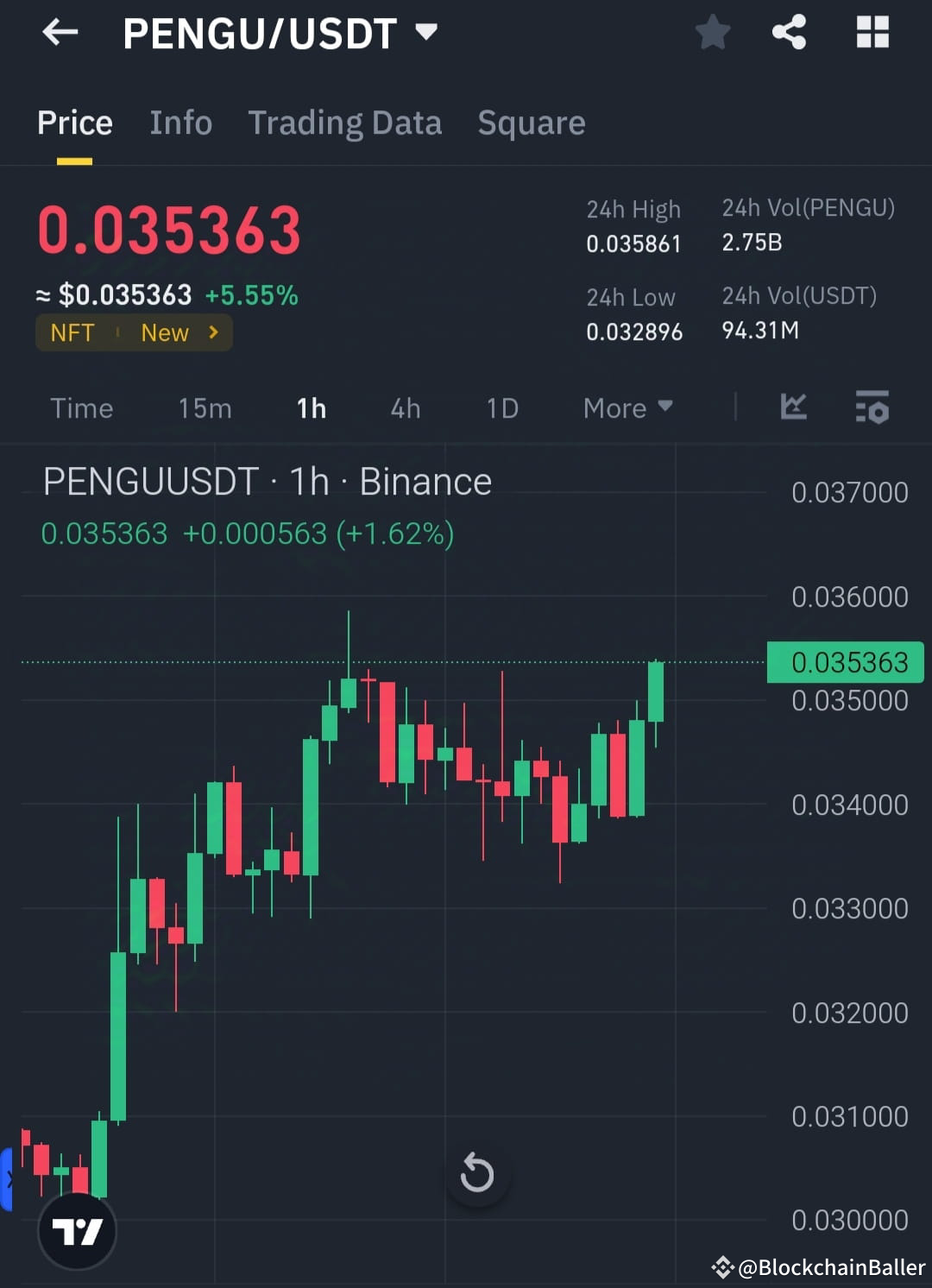Screen dimensions: 932x1288
Task: Tap the TradingView logo on the chart
Action: [x=78, y=1232]
